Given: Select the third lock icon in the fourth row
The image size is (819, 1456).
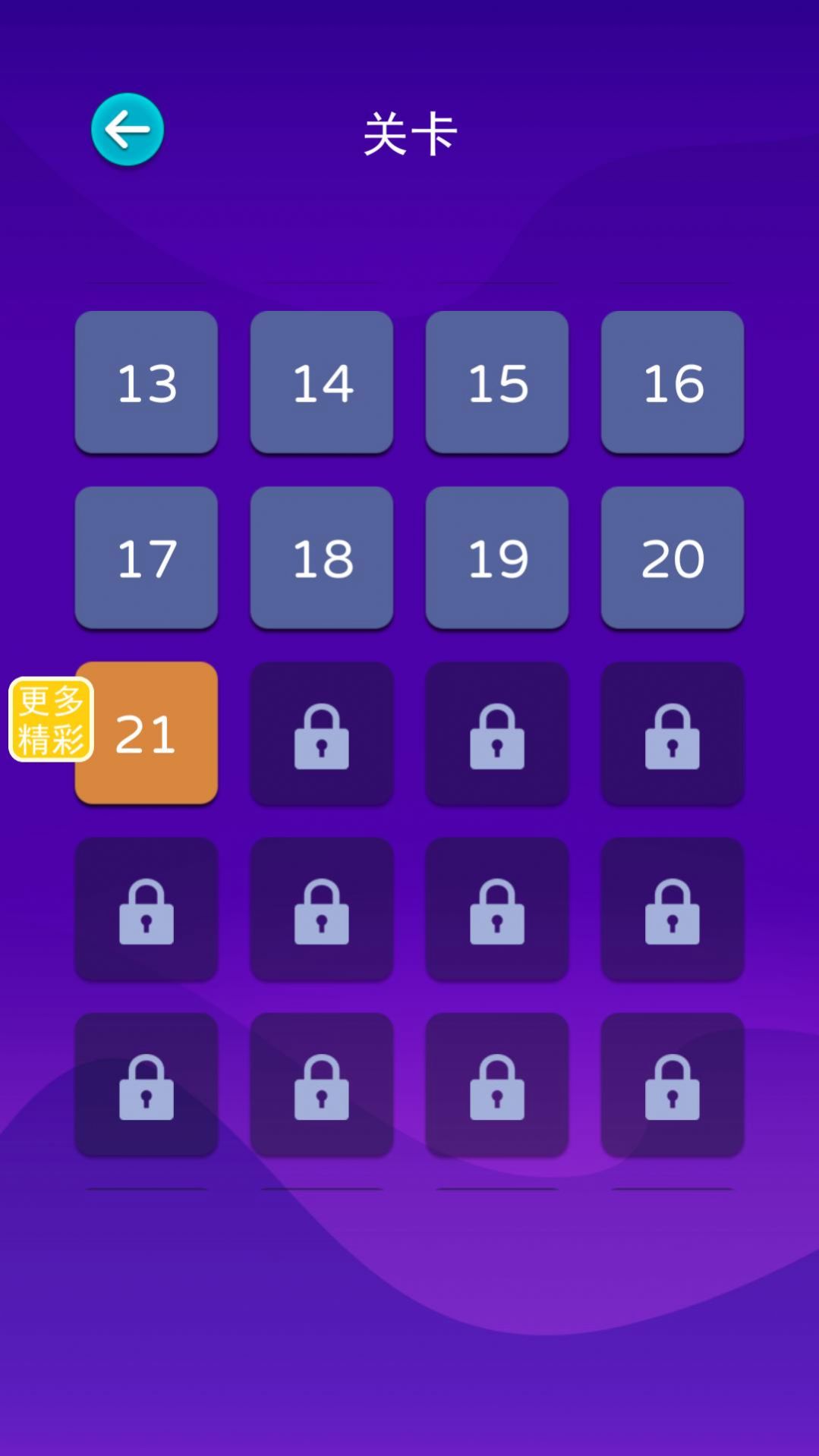Looking at the screenshot, I should (497, 910).
